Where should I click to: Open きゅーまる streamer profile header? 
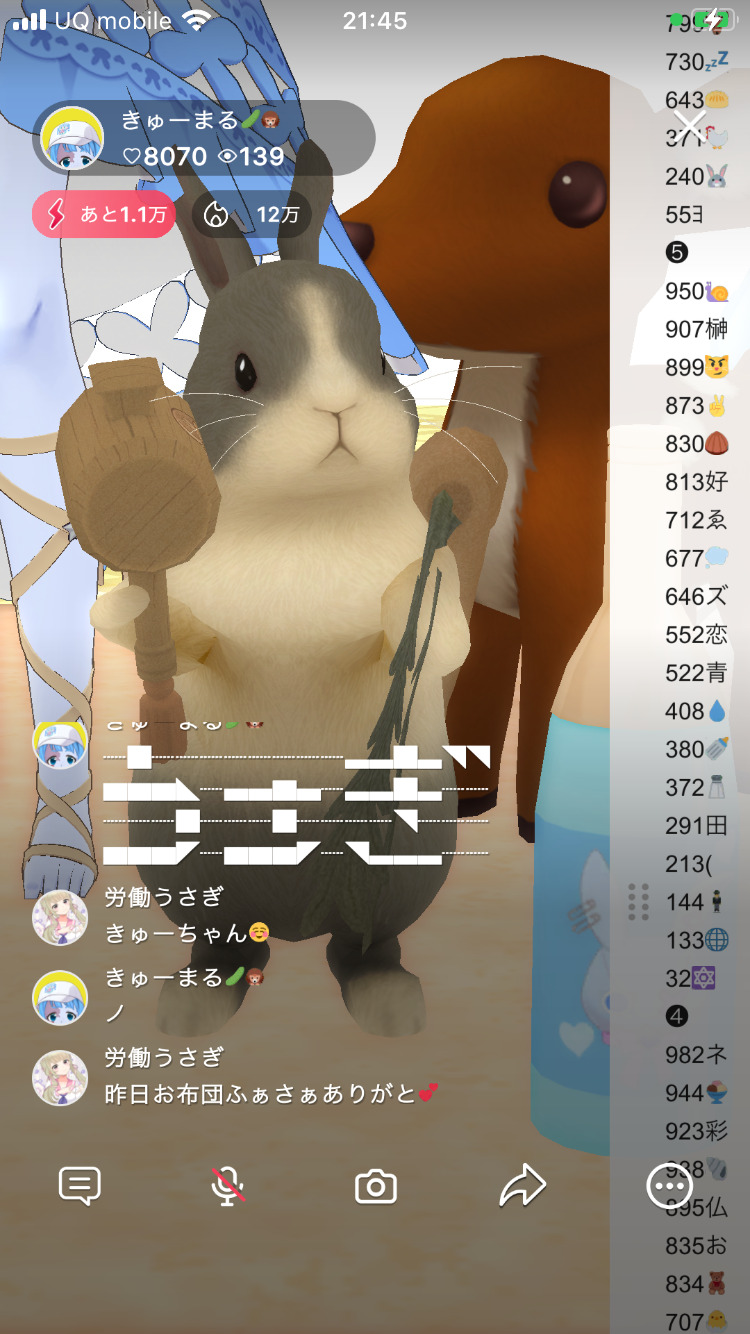click(x=204, y=138)
